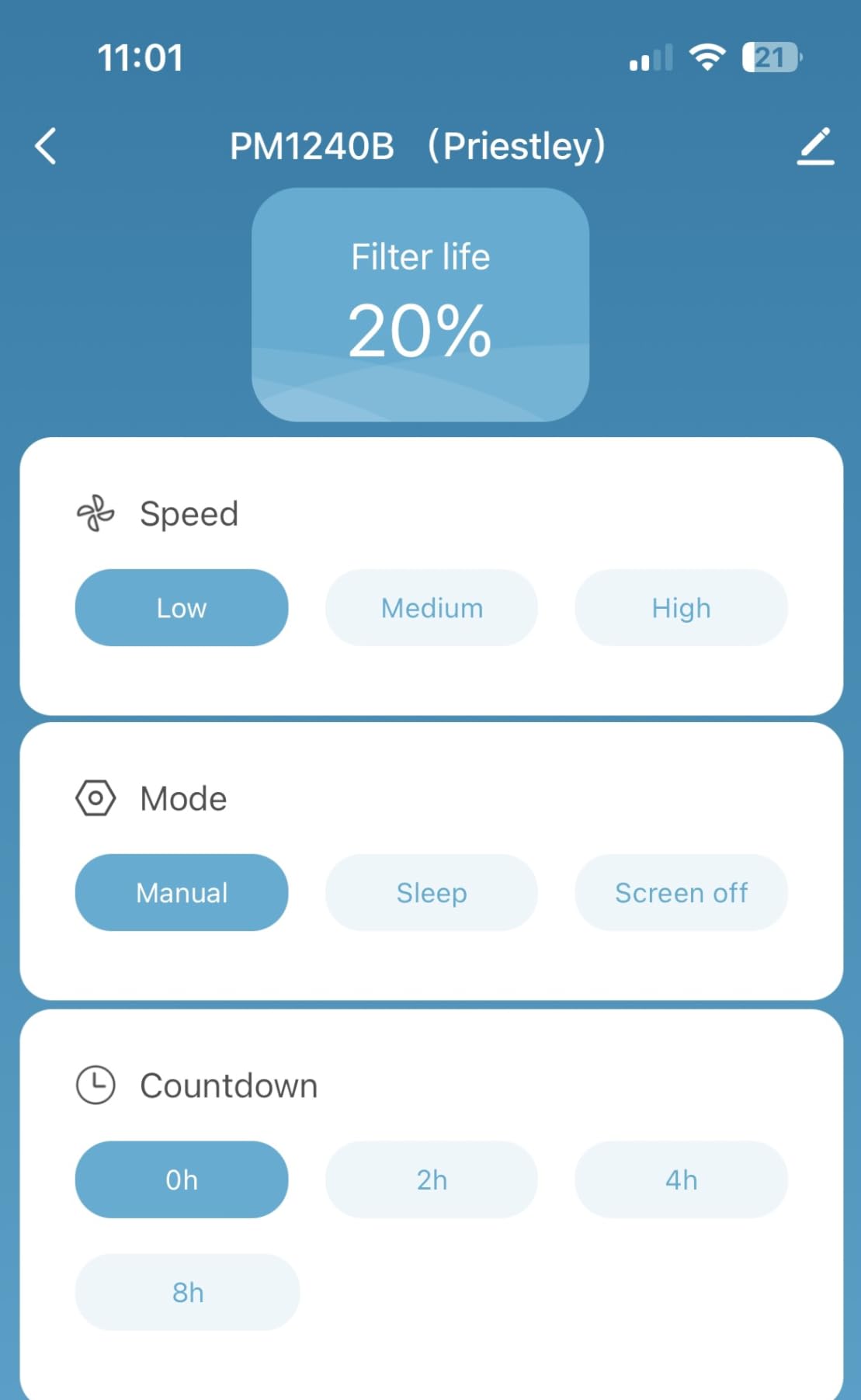861x1400 pixels.
Task: Enable Sleep mode
Action: (x=432, y=893)
